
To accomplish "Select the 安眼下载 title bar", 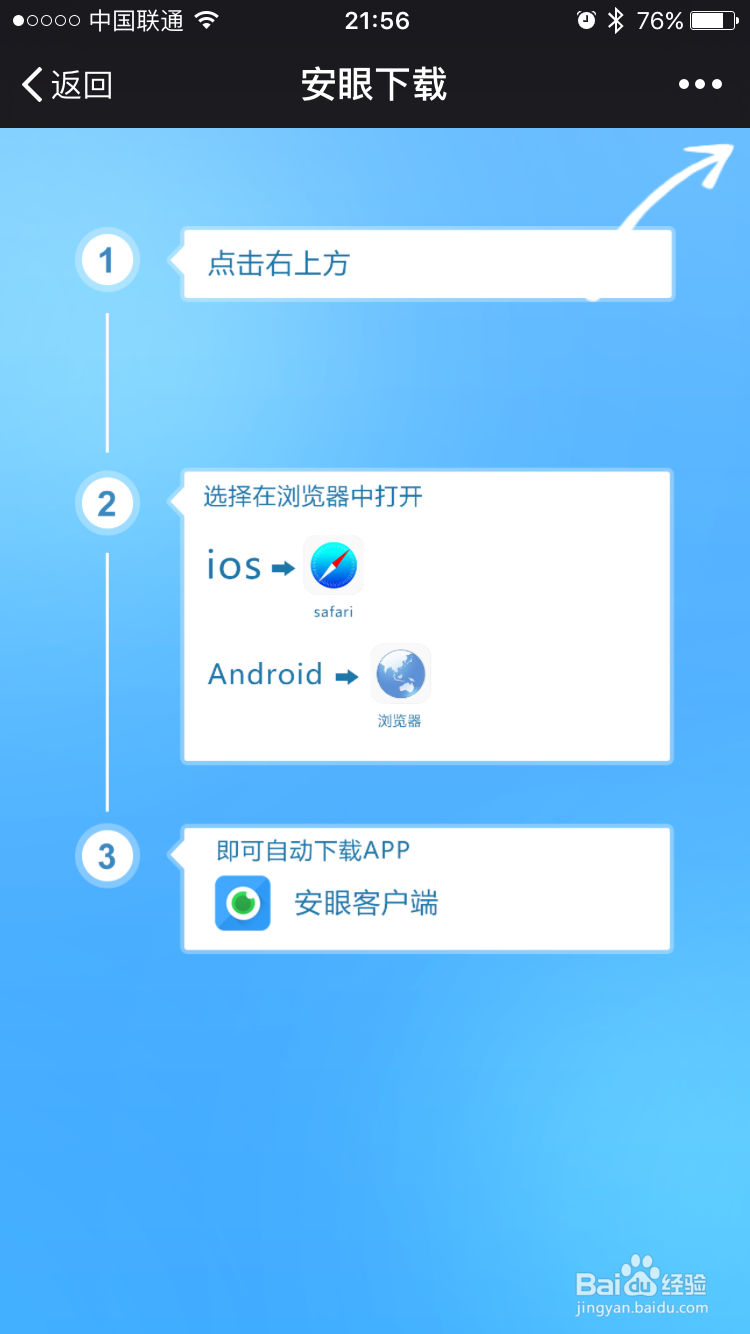I will [x=373, y=85].
